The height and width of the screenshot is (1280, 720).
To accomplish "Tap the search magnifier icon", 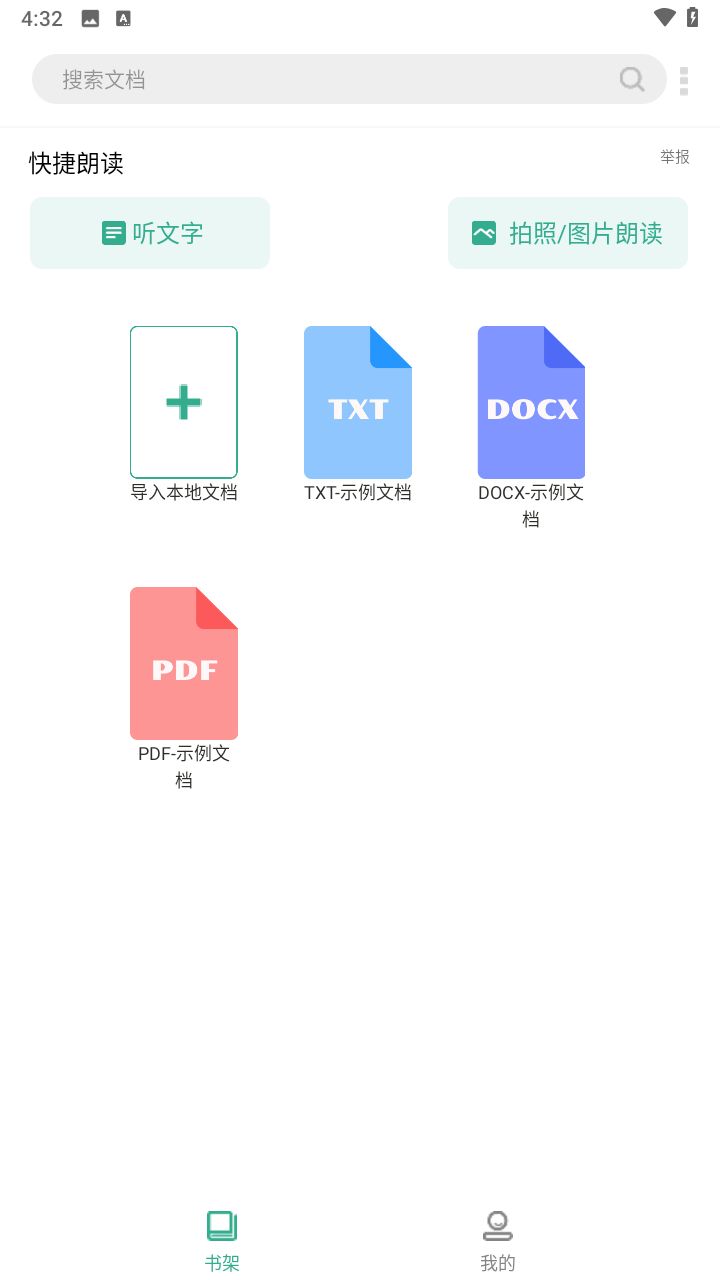I will [631, 79].
